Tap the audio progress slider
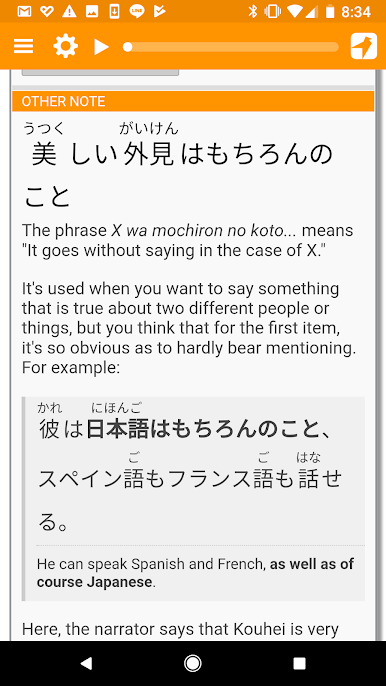Image resolution: width=386 pixels, height=686 pixels. (x=231, y=47)
